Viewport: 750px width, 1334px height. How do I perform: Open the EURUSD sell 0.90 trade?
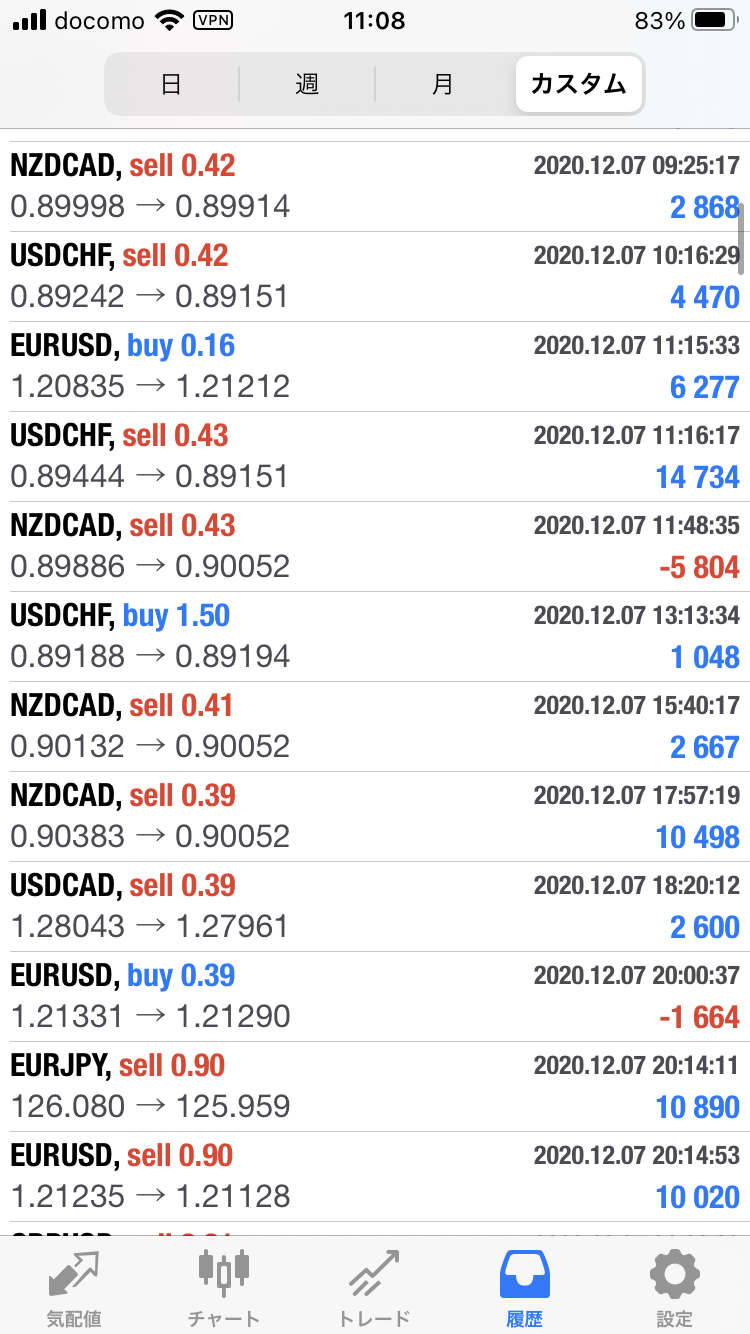pos(375,1177)
